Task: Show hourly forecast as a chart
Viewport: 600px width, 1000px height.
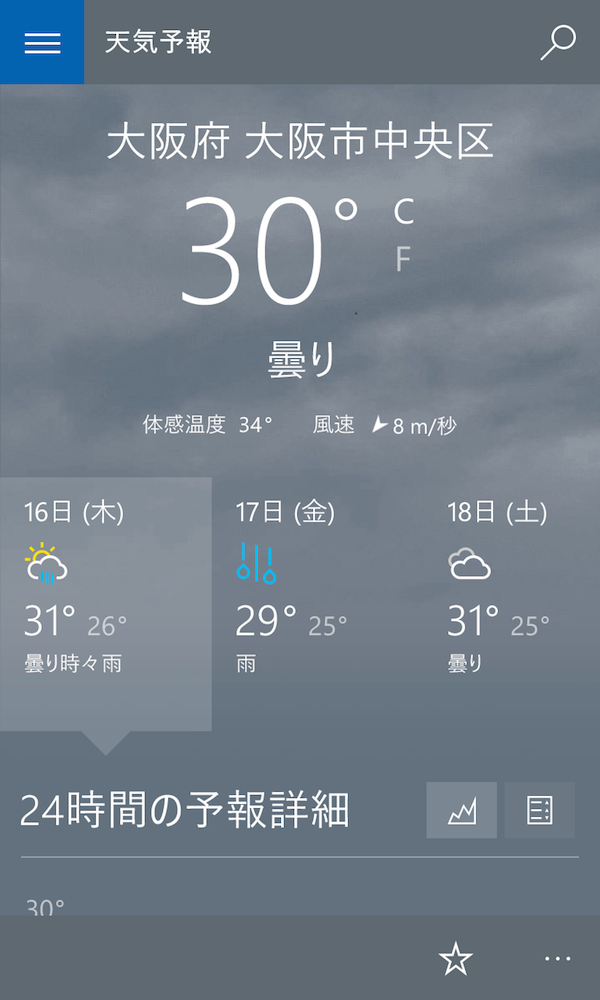Action: (x=462, y=810)
